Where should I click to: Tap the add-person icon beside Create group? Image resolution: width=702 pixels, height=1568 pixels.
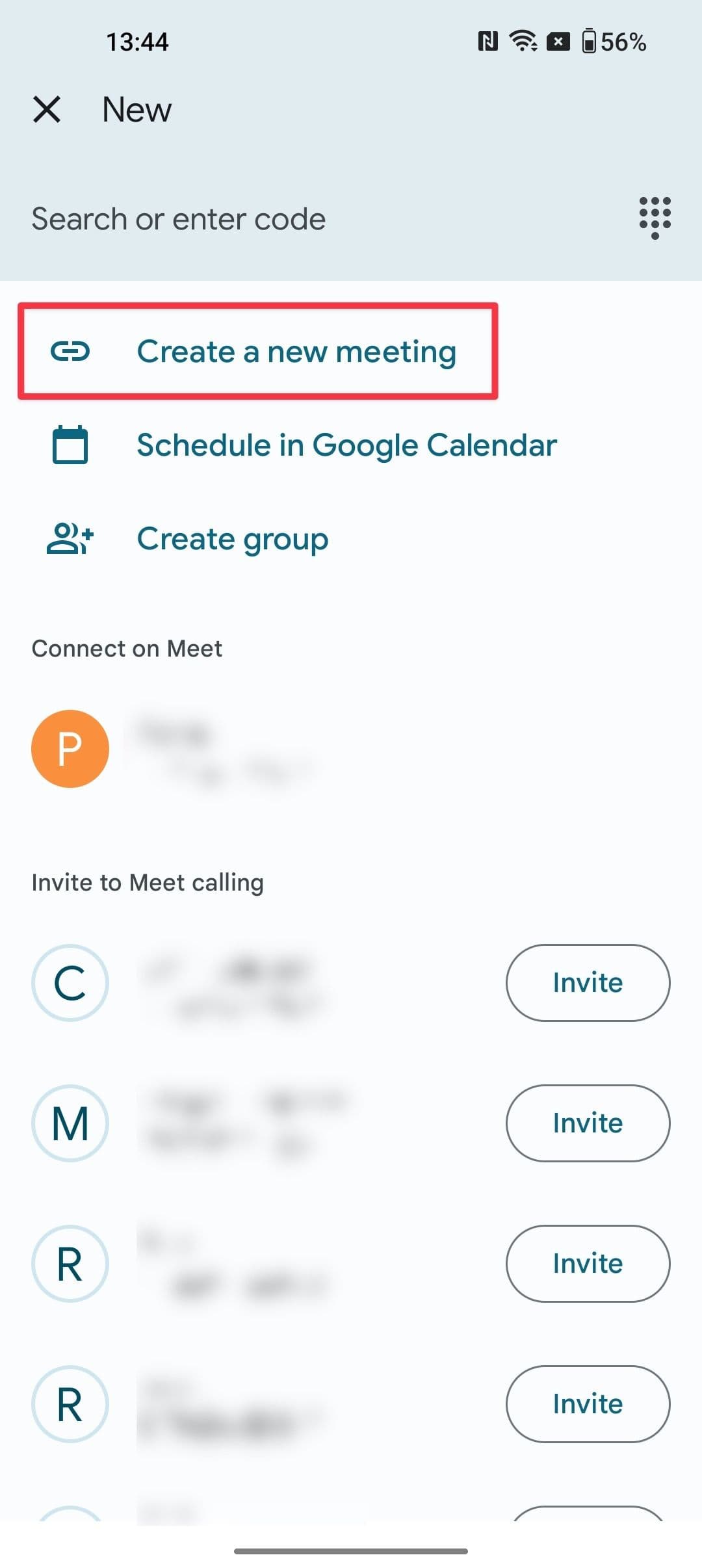click(x=70, y=538)
